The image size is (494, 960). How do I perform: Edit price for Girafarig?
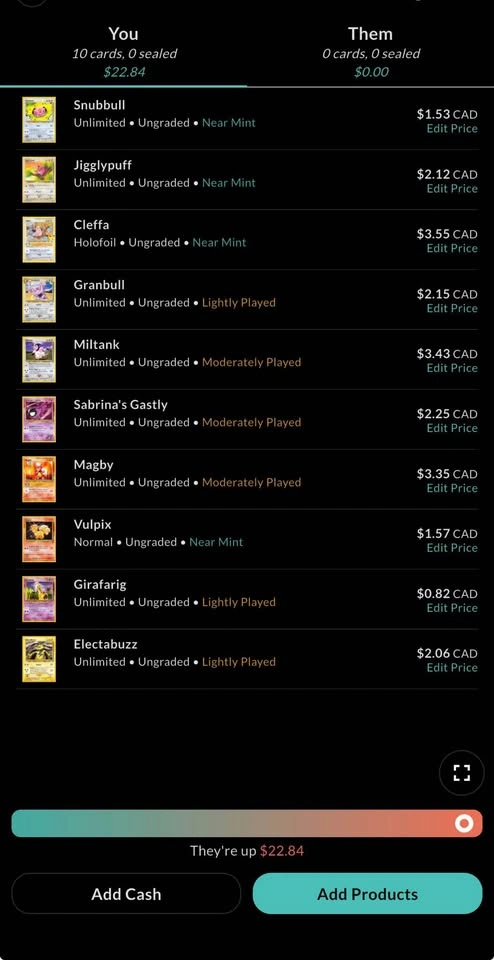coord(452,608)
